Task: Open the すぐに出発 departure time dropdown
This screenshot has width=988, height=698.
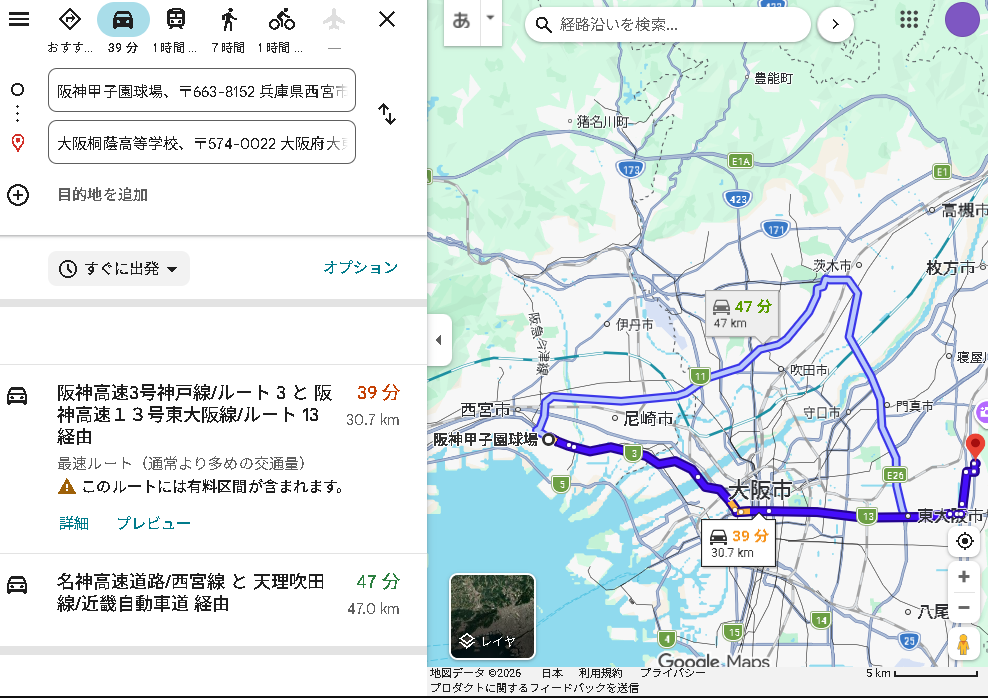Action: click(119, 268)
